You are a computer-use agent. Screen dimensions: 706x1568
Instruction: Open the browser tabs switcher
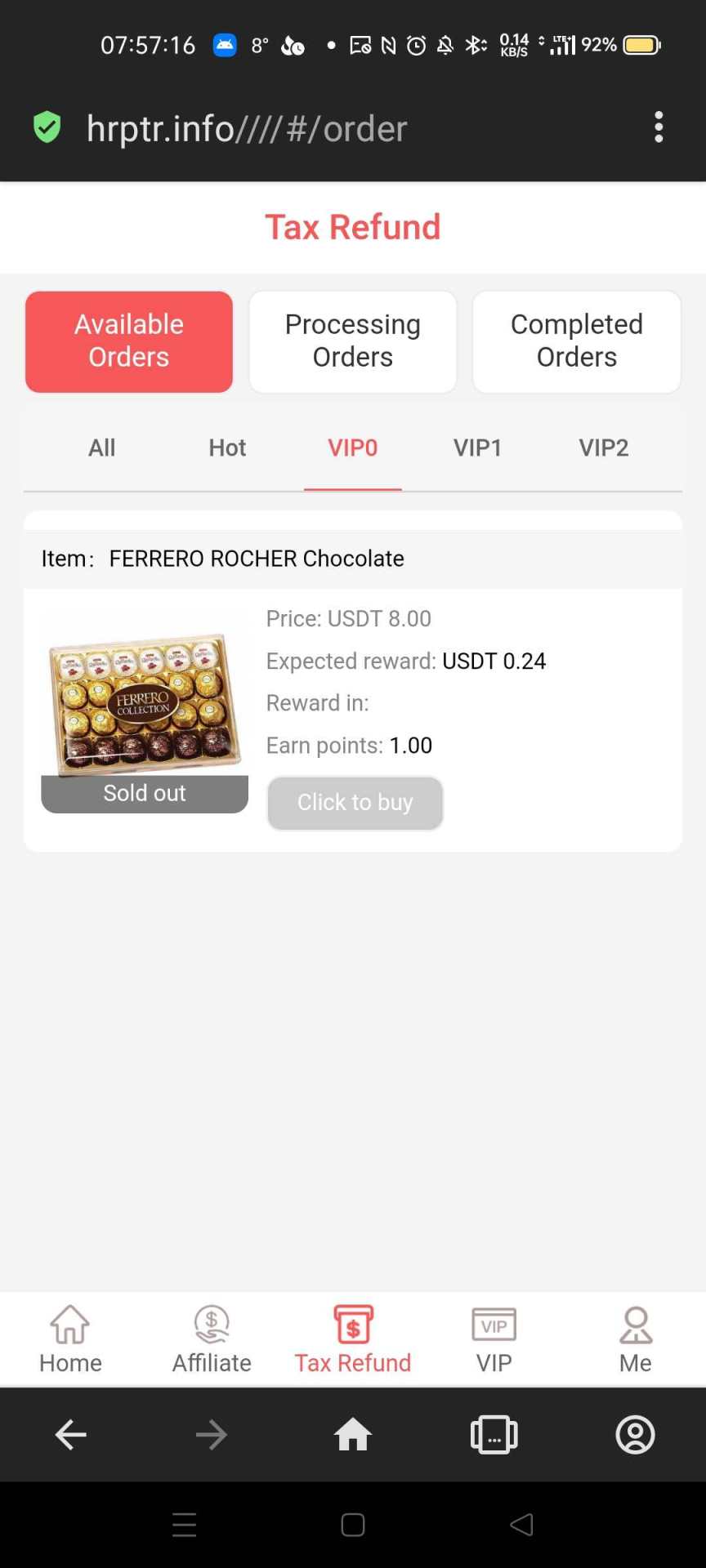click(x=494, y=1434)
